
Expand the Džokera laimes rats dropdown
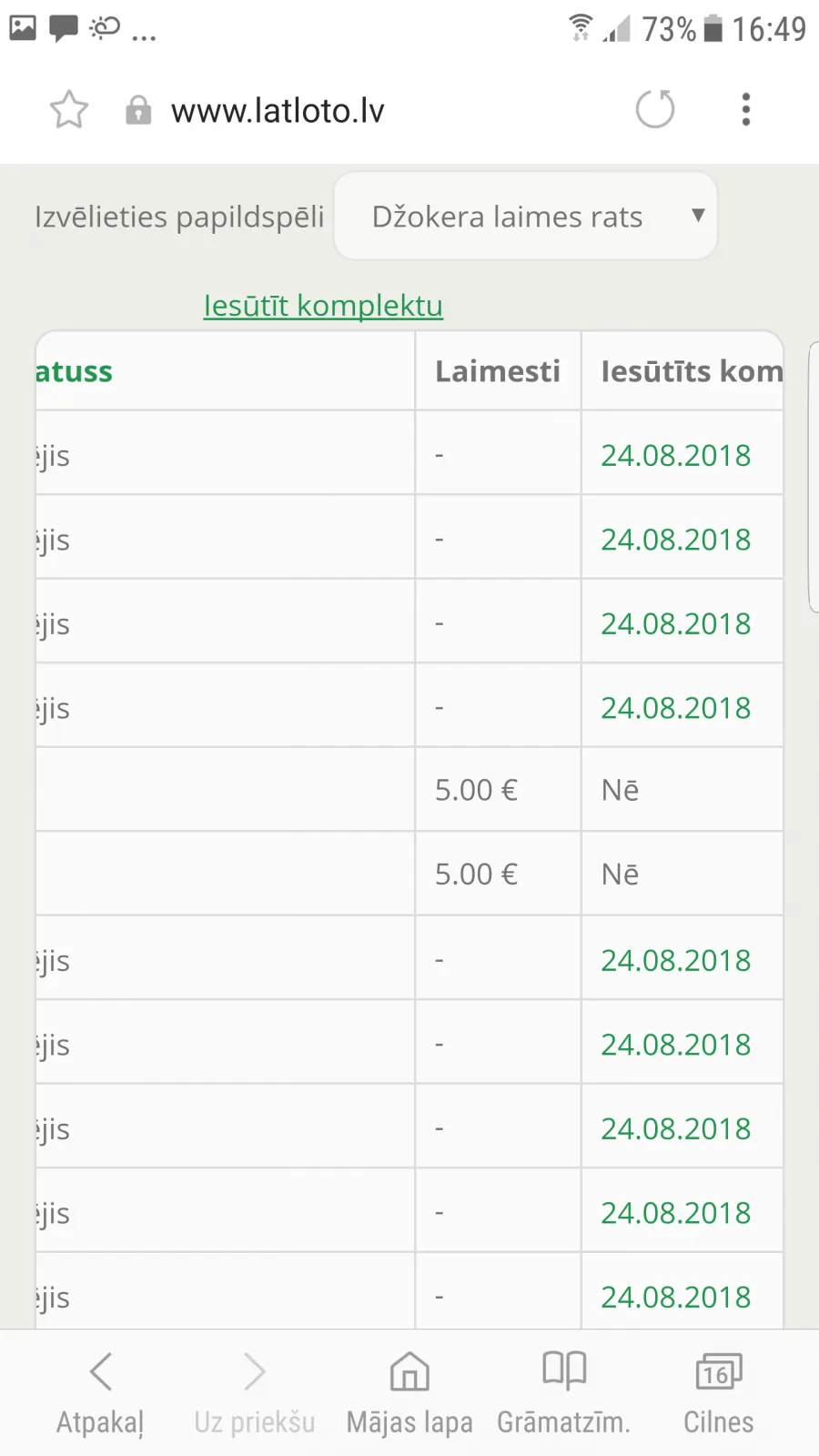(526, 217)
